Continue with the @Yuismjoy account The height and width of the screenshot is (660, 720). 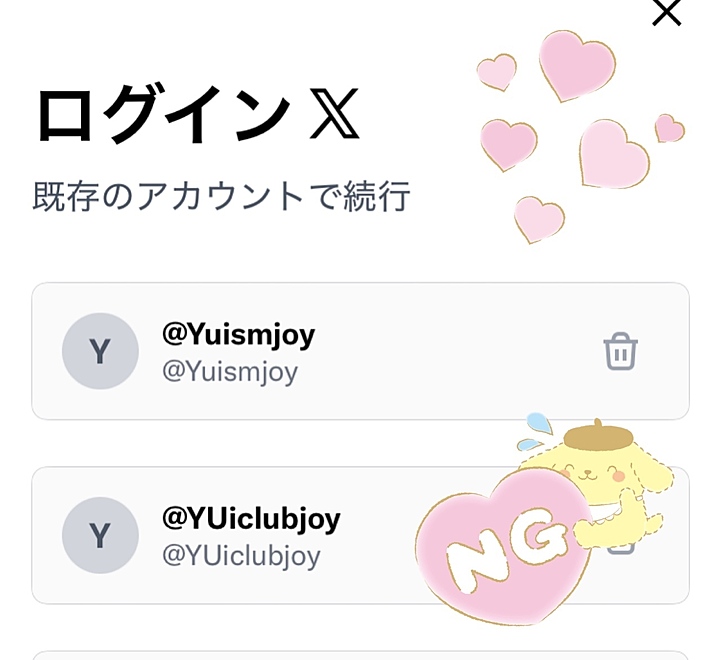coord(300,351)
